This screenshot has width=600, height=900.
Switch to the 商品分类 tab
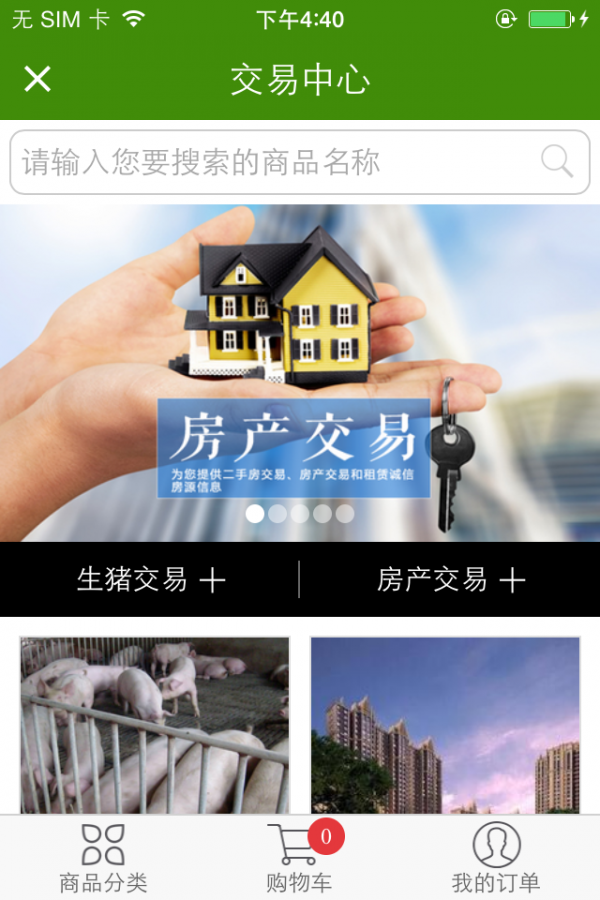coord(103,858)
